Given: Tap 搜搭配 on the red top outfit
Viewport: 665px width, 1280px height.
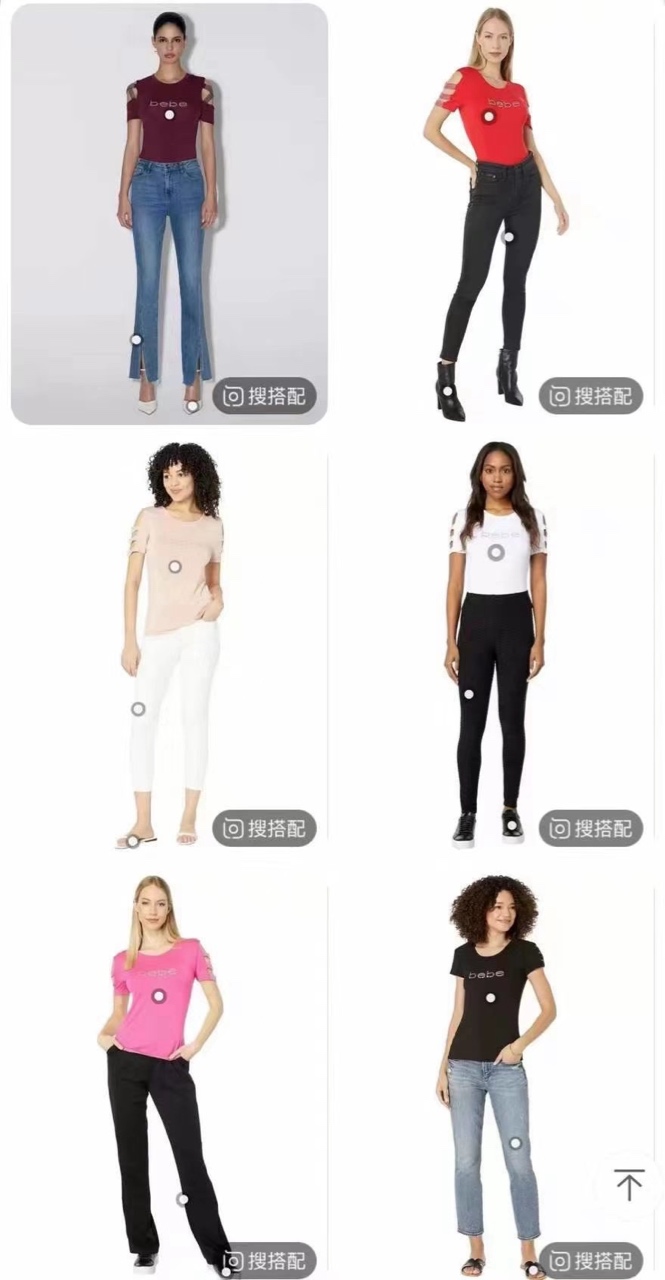Looking at the screenshot, I should tap(591, 396).
